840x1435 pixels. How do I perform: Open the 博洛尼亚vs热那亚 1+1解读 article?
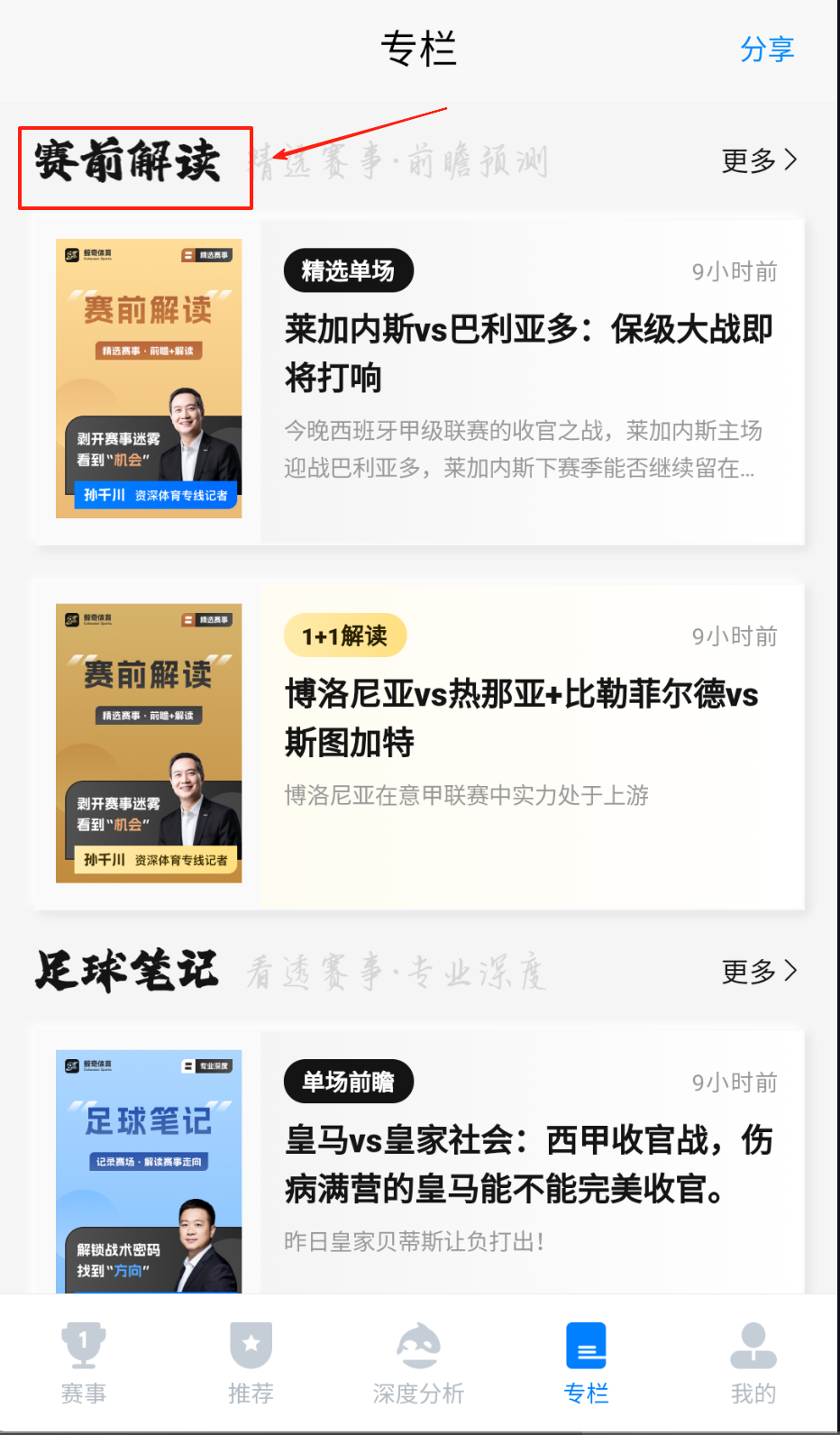tap(523, 717)
